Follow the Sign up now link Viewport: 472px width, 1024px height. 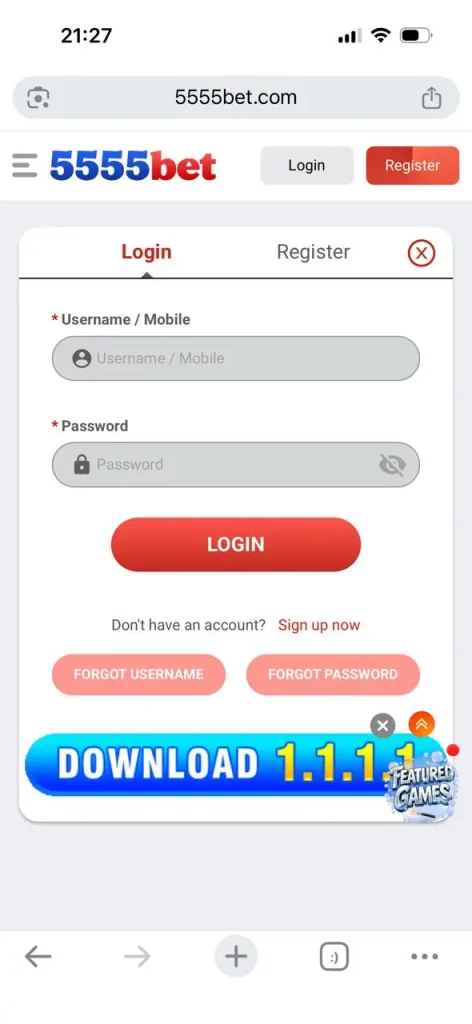point(319,625)
